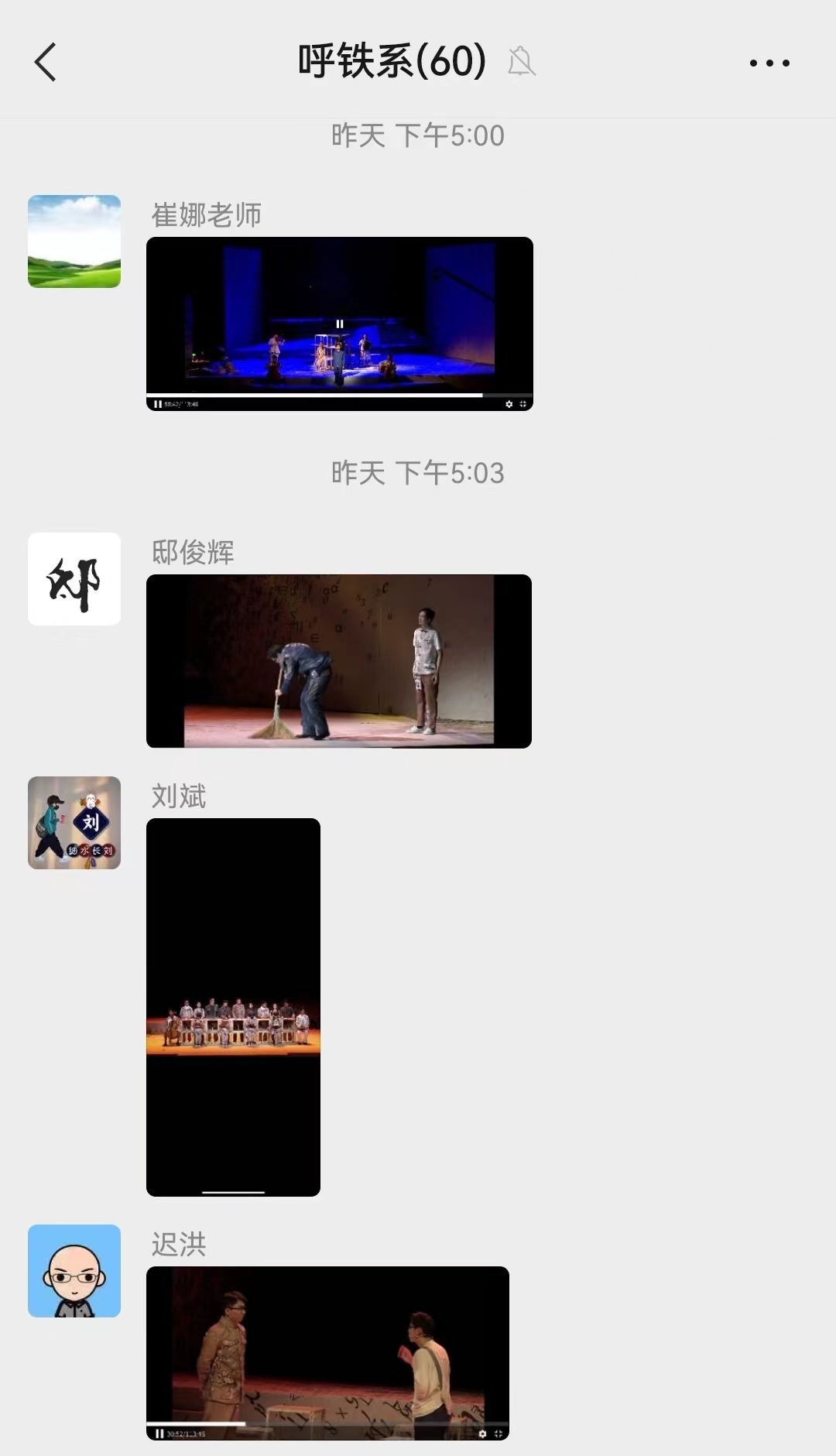
Task: View 邸俊辉's sweeping scene image
Action: tap(338, 661)
